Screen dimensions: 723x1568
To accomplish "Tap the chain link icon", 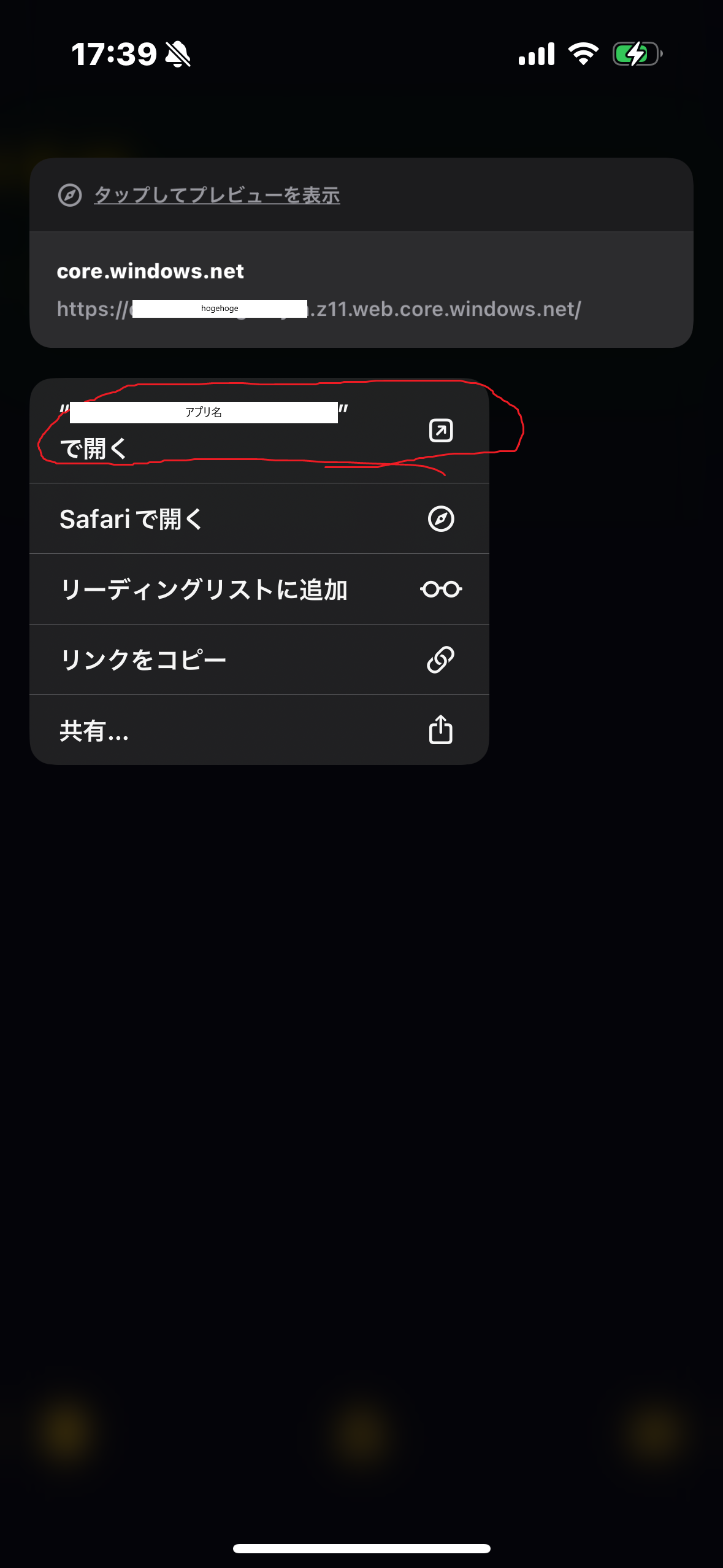I will click(x=441, y=659).
